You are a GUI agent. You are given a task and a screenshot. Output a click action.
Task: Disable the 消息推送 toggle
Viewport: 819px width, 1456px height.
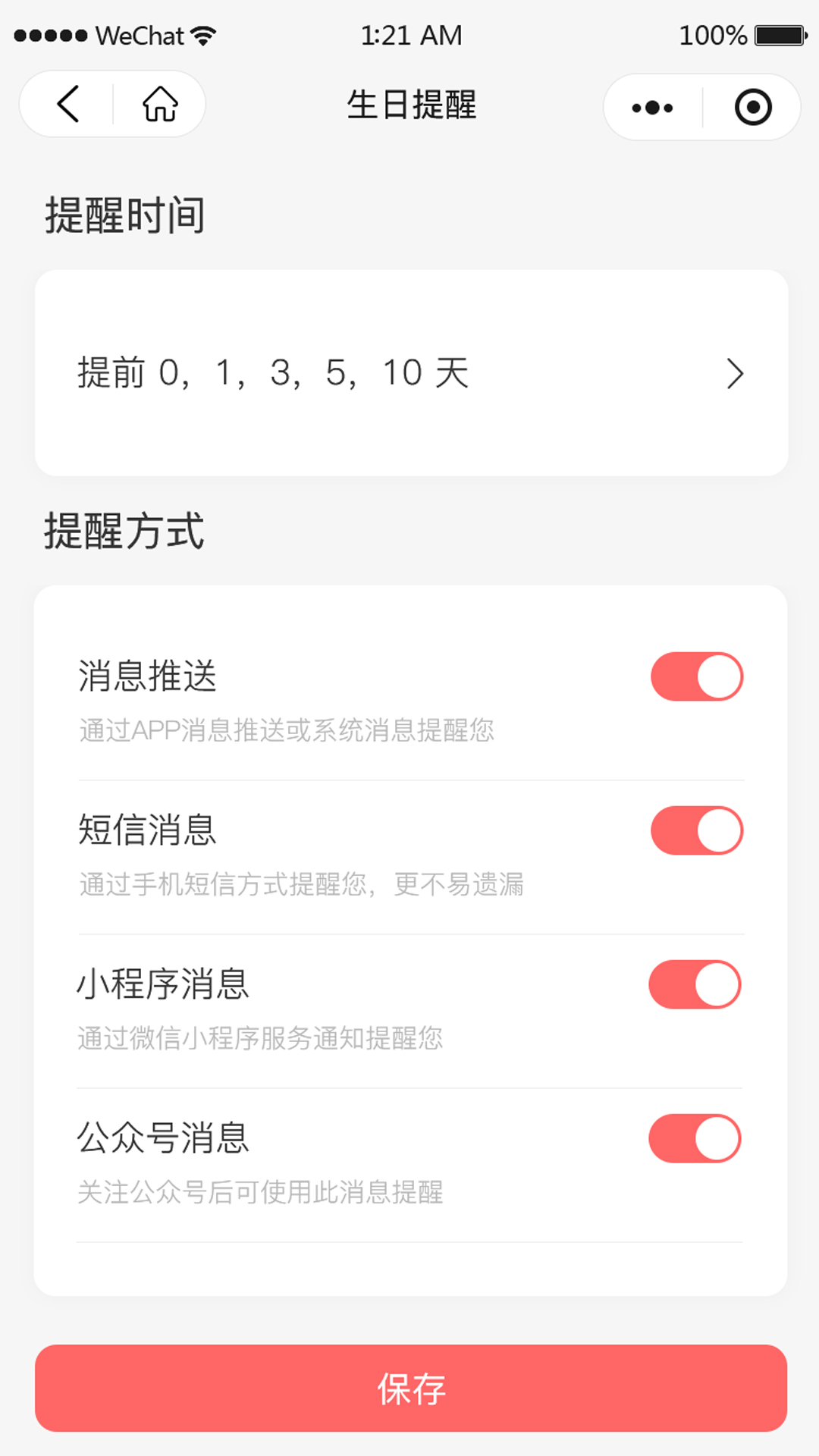695,676
